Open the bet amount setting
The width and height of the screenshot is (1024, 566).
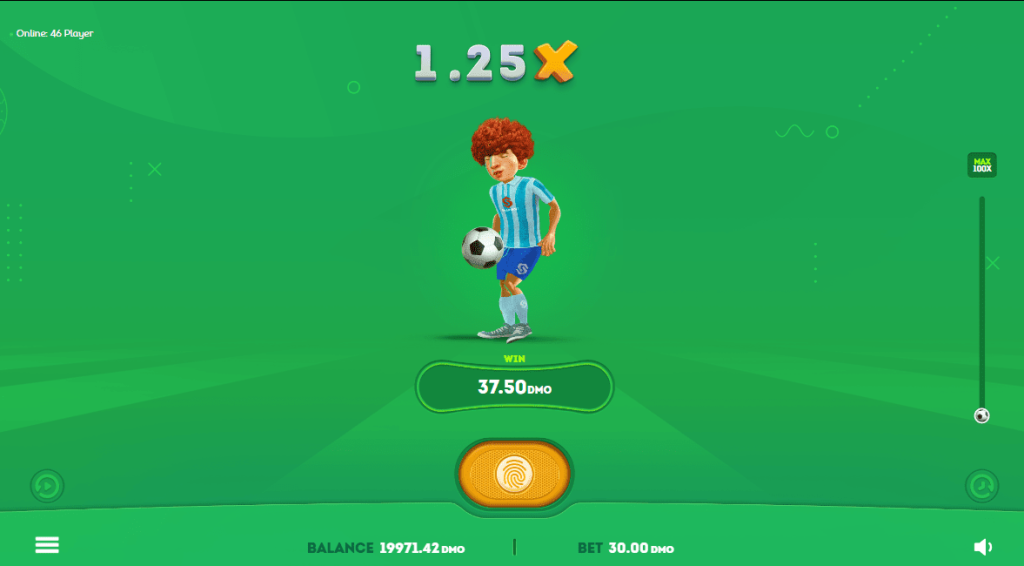coord(625,548)
